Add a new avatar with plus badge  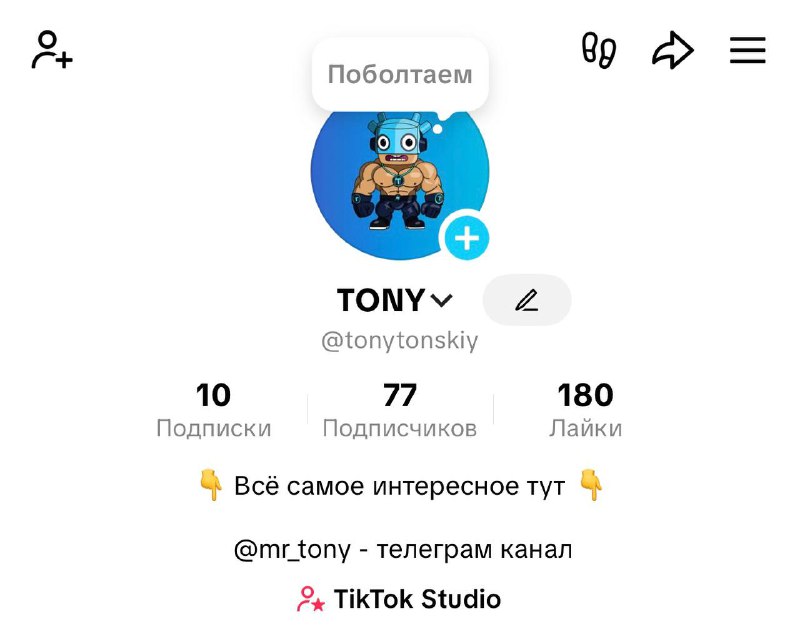(x=466, y=238)
